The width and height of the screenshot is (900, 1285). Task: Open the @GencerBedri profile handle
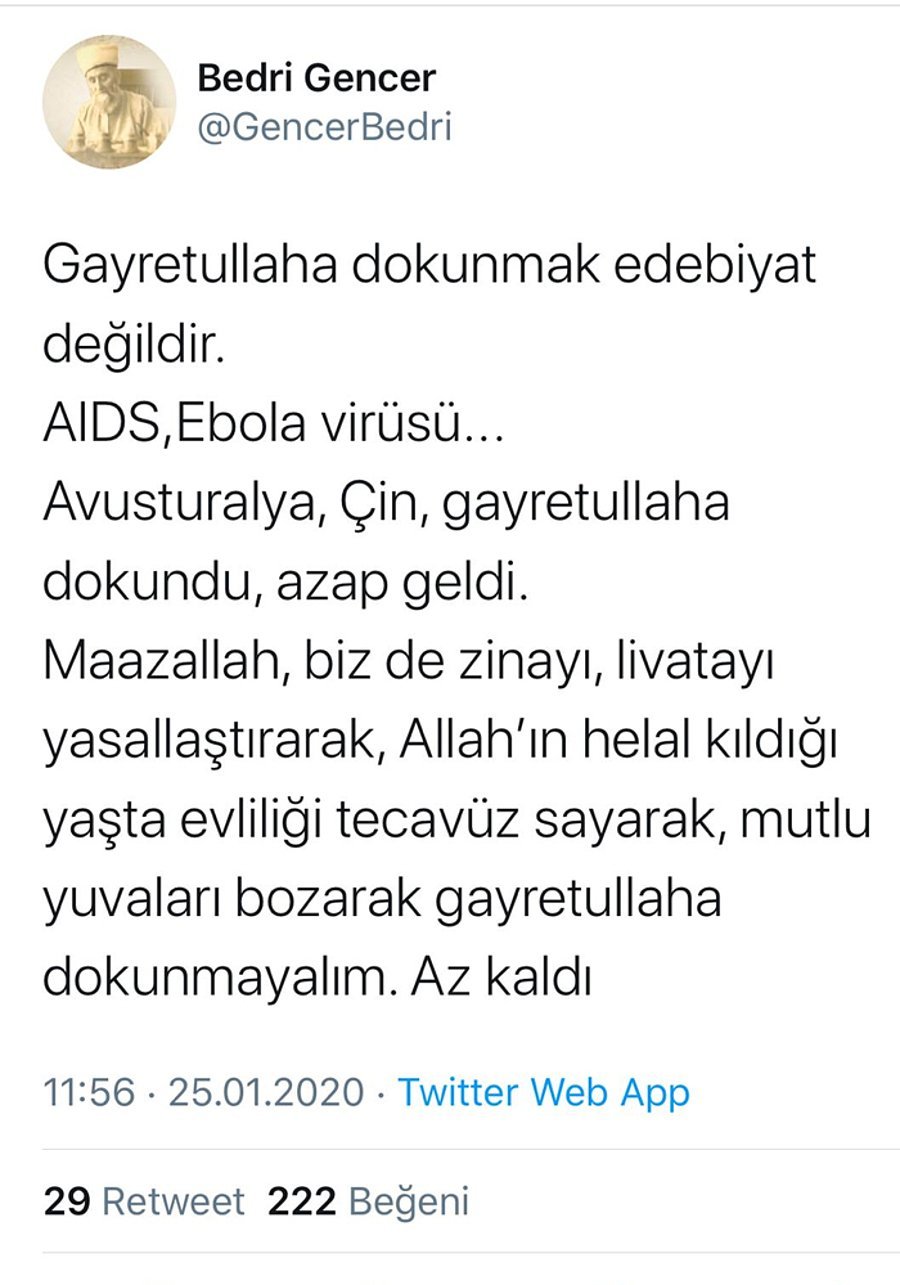coord(325,129)
